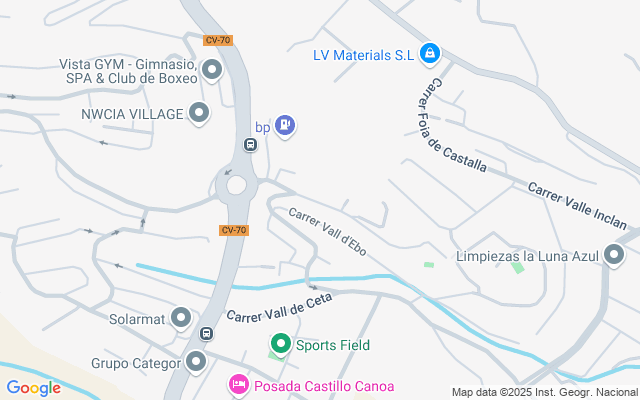Tap the bp gas station marker

(286, 126)
